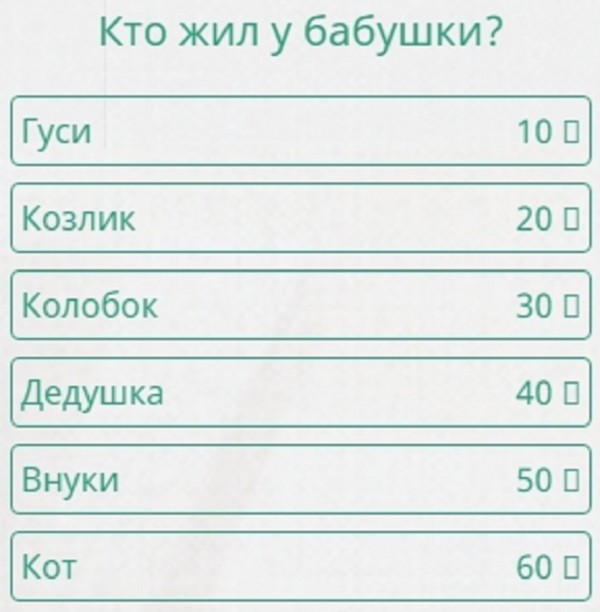Pick the Дедушка answer row

(x=300, y=393)
